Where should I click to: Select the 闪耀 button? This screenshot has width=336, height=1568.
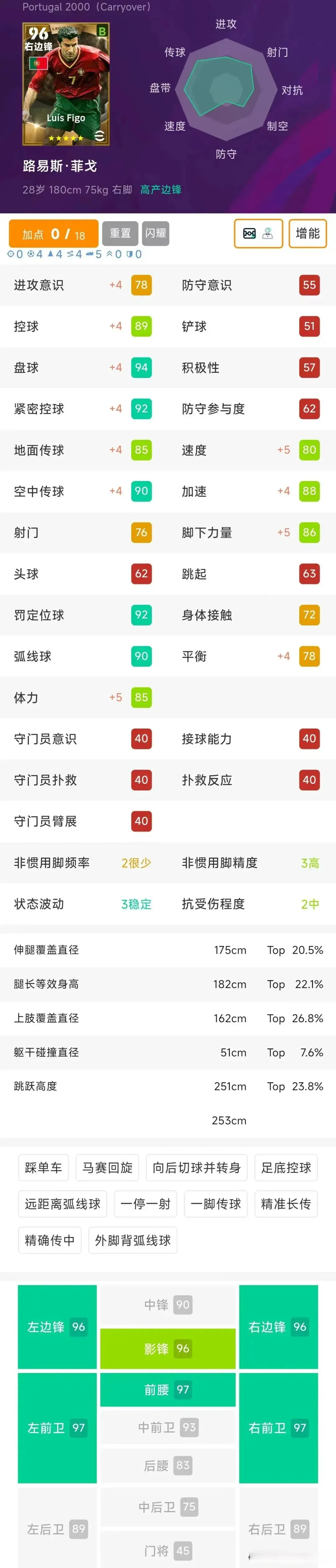coord(156,233)
